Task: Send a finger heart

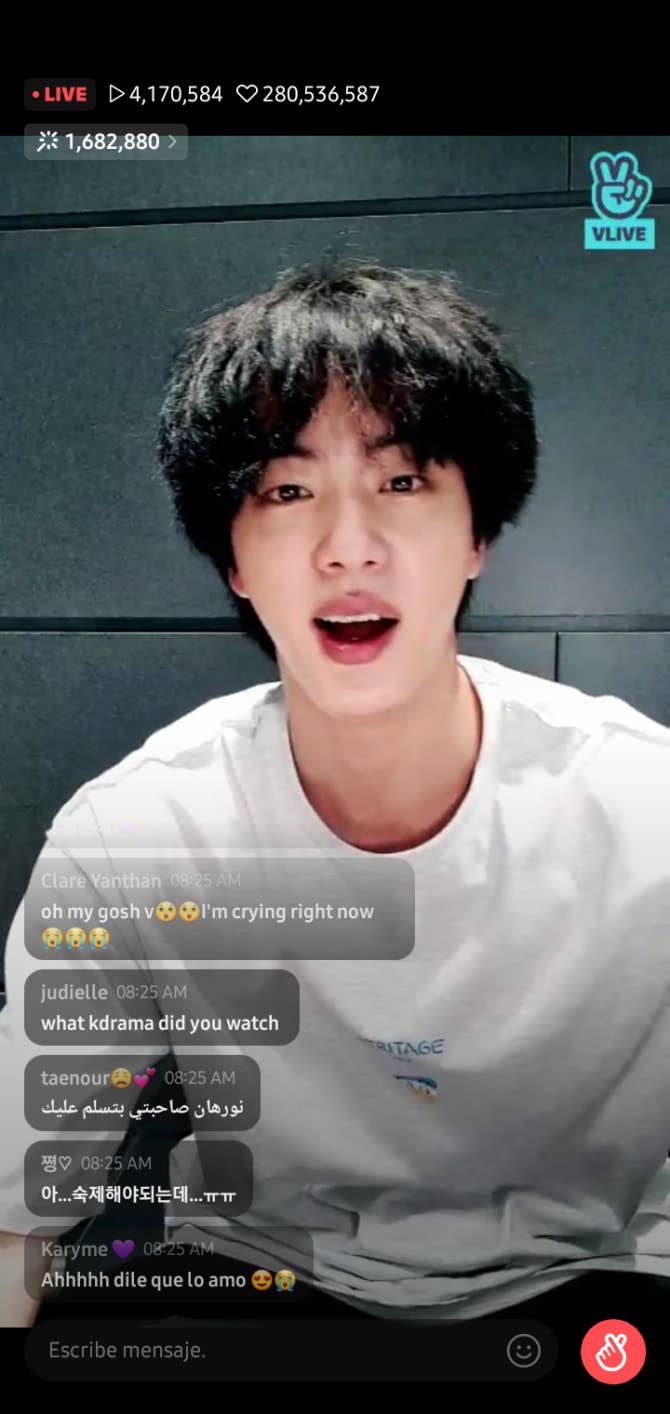Action: pyautogui.click(x=613, y=1351)
